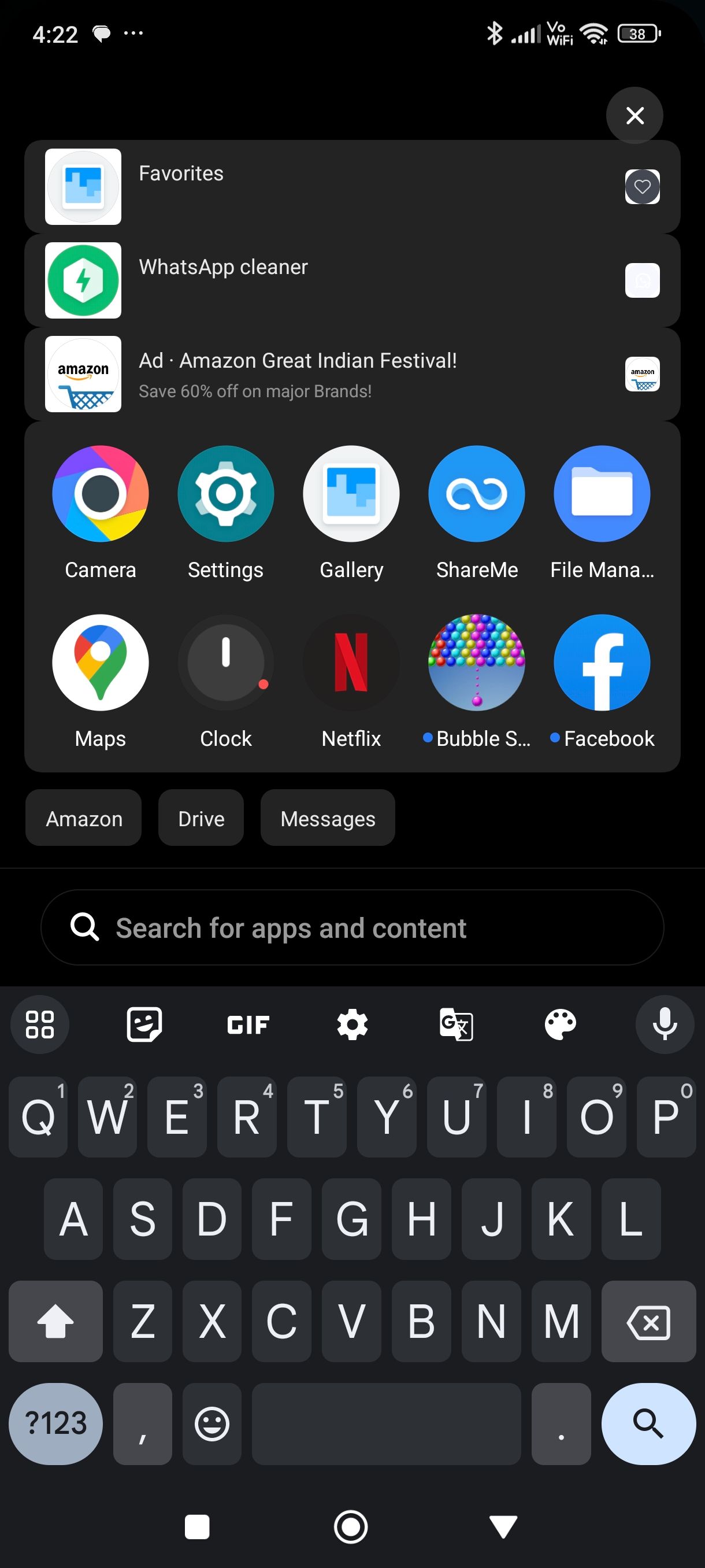705x1568 pixels.
Task: Open the File Manager app
Action: click(602, 494)
